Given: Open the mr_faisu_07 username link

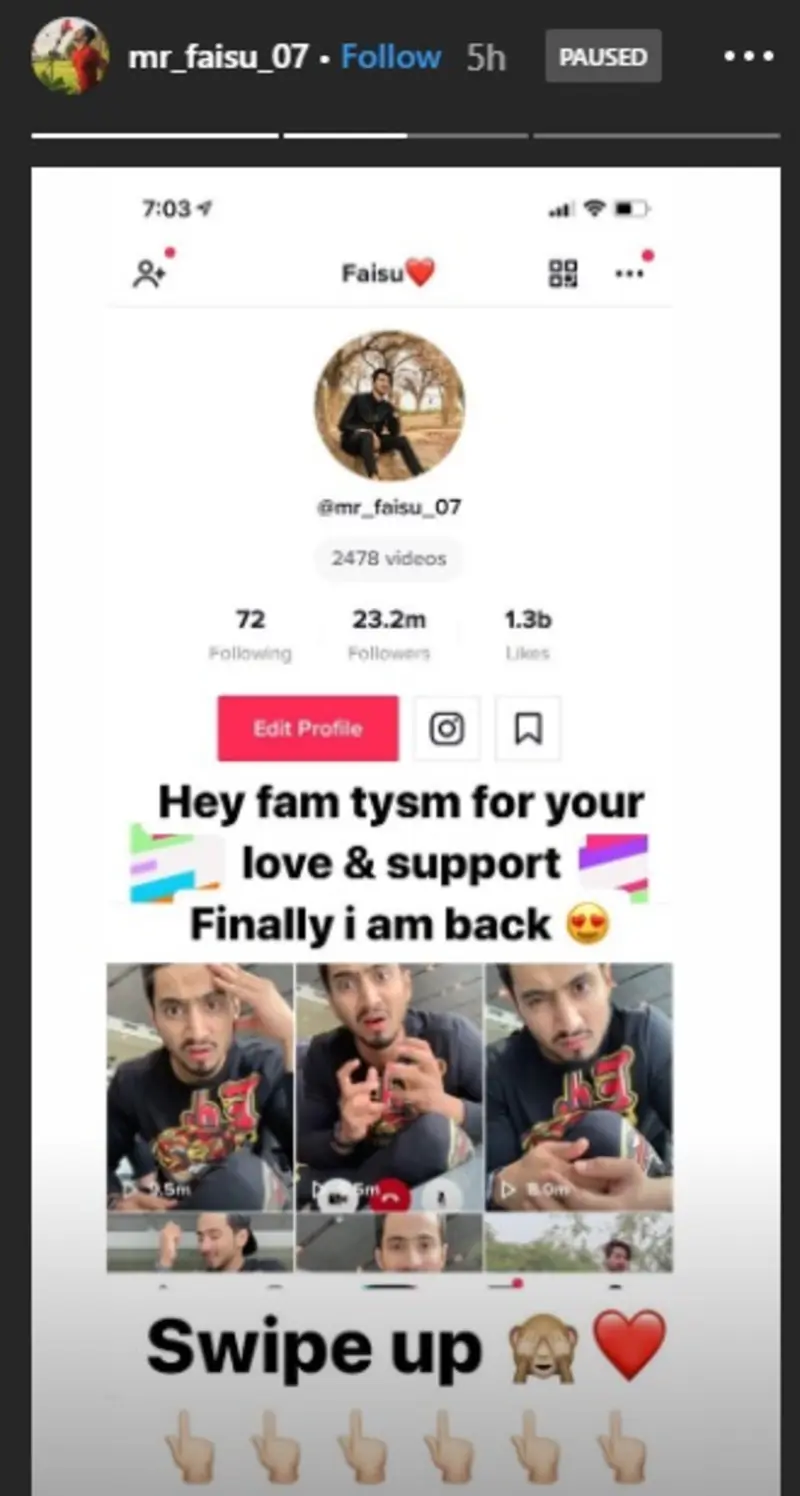Looking at the screenshot, I should 217,57.
